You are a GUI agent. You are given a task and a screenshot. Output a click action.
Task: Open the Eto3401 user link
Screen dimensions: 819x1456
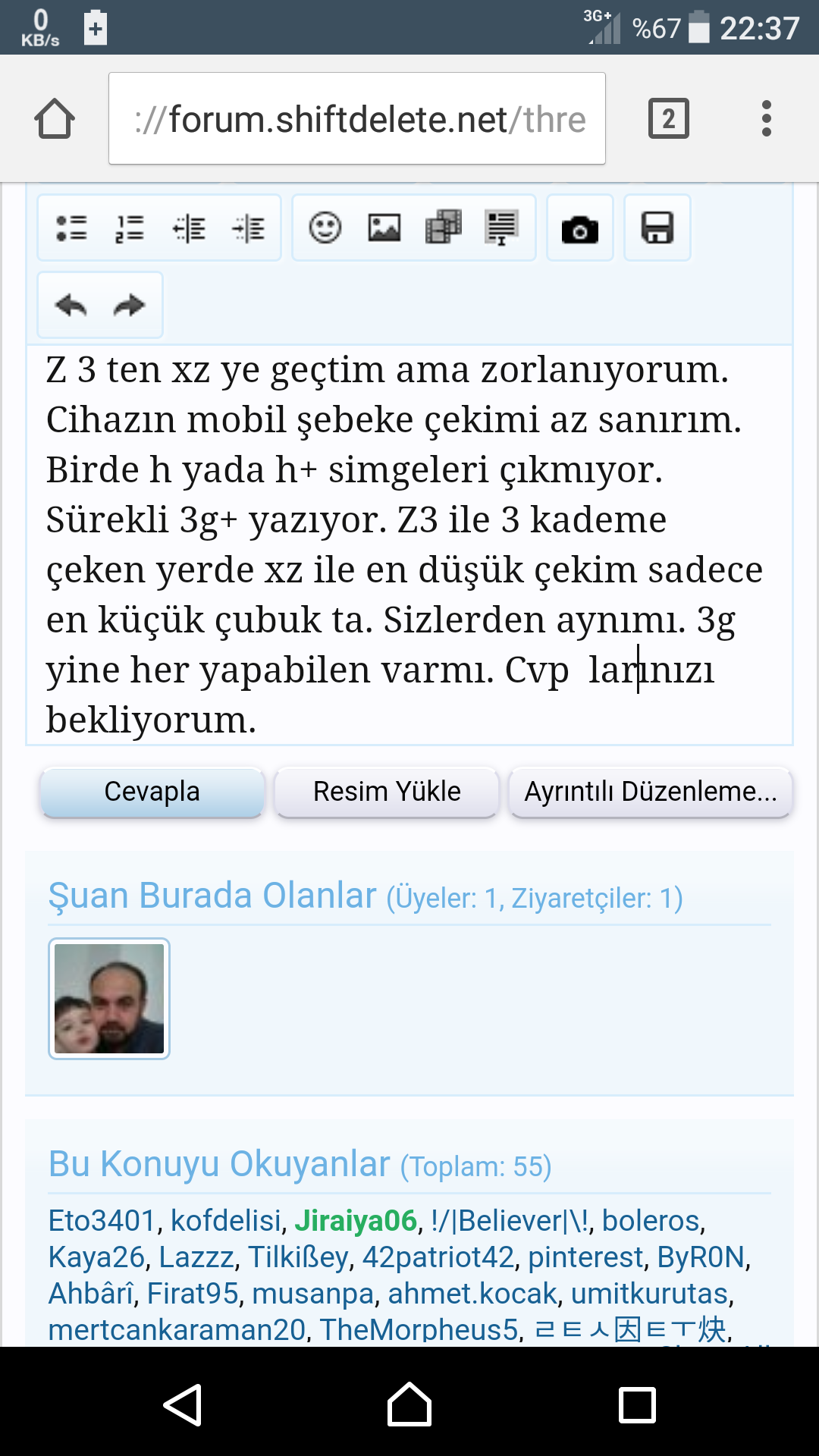(102, 1221)
